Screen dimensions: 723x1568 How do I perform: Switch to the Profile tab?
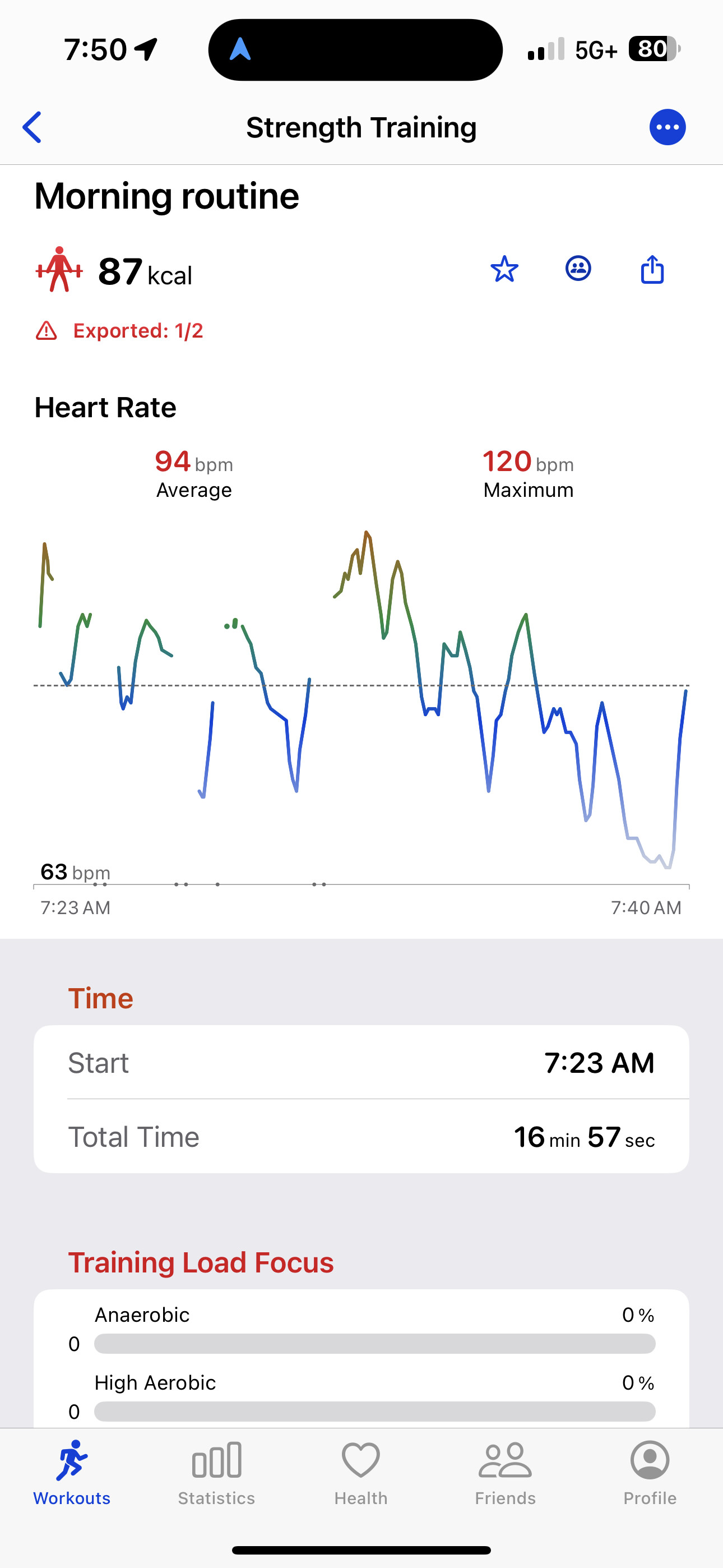[650, 1473]
